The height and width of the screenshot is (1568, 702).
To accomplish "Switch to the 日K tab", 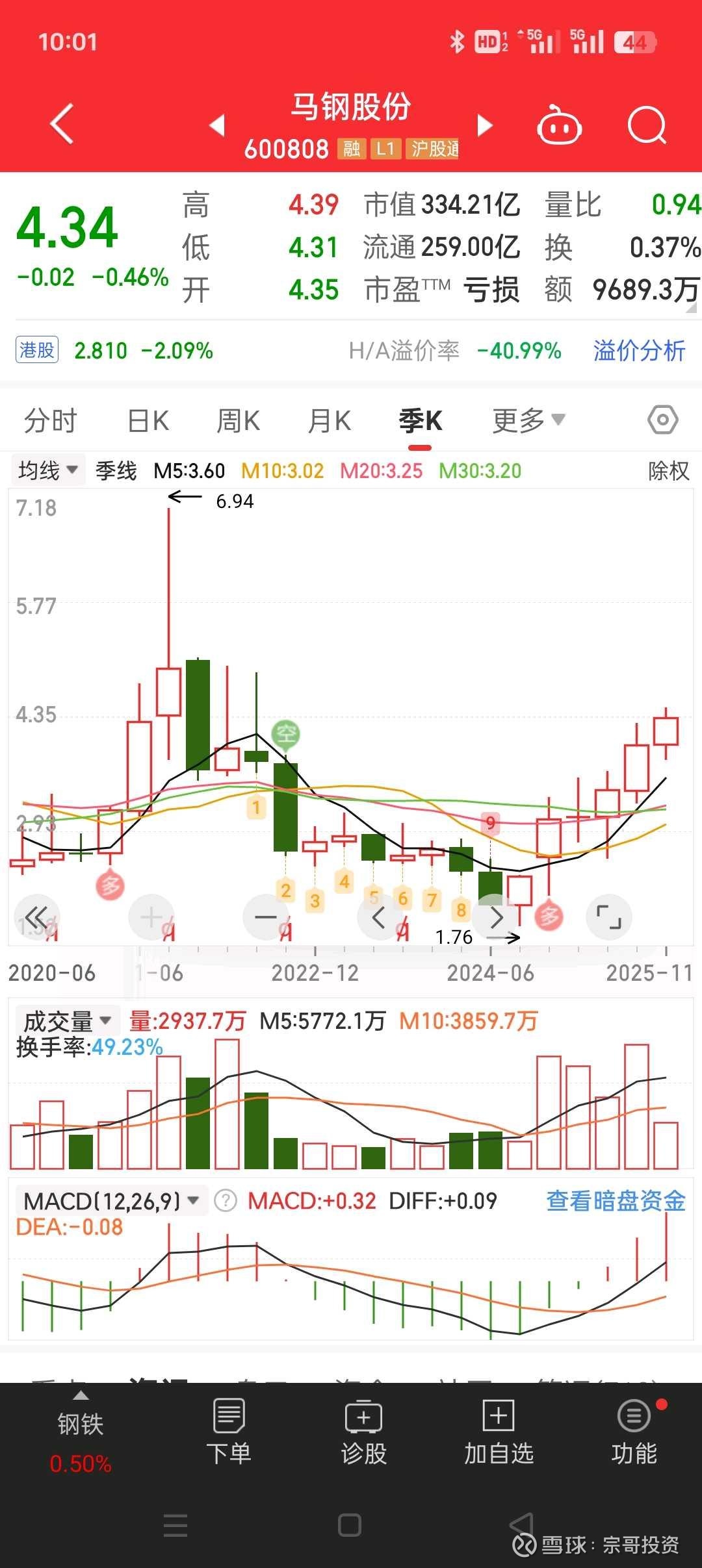I will pos(148,421).
